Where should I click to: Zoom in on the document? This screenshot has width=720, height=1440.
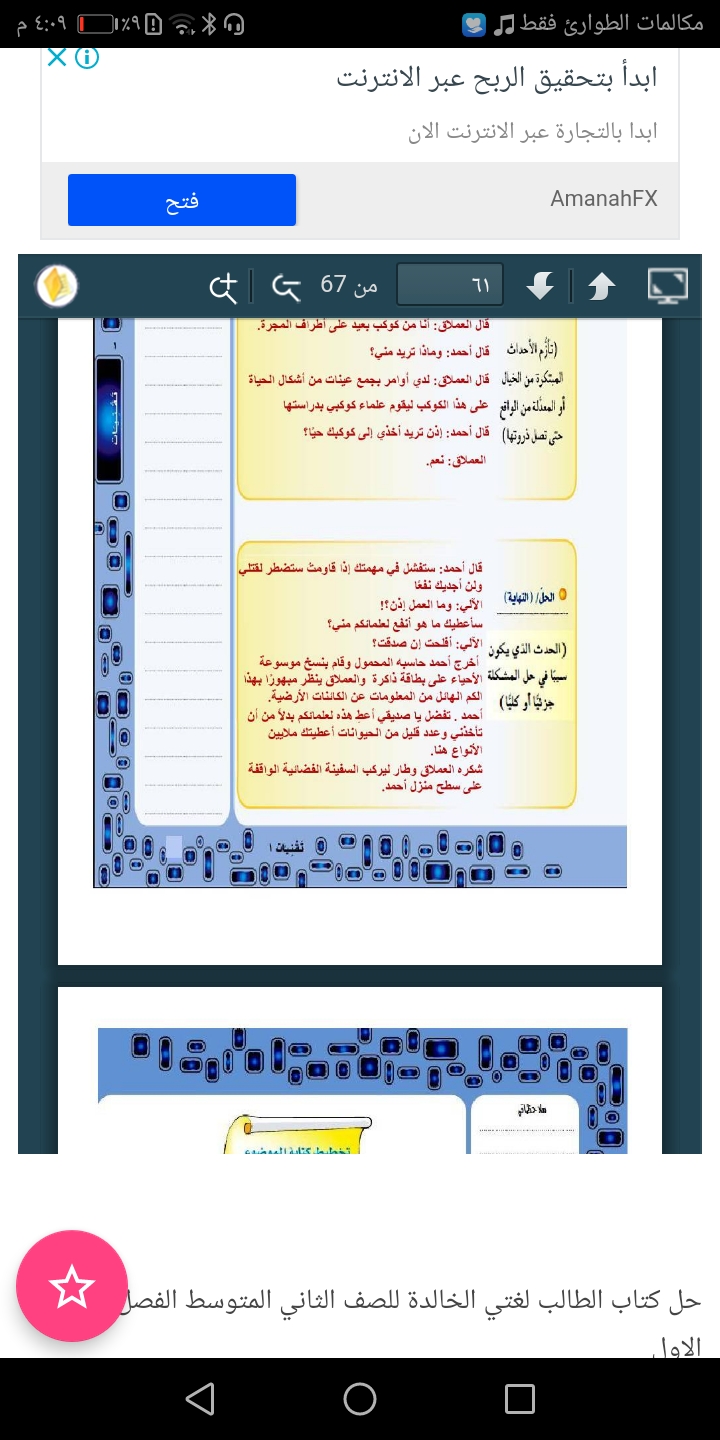(x=224, y=288)
